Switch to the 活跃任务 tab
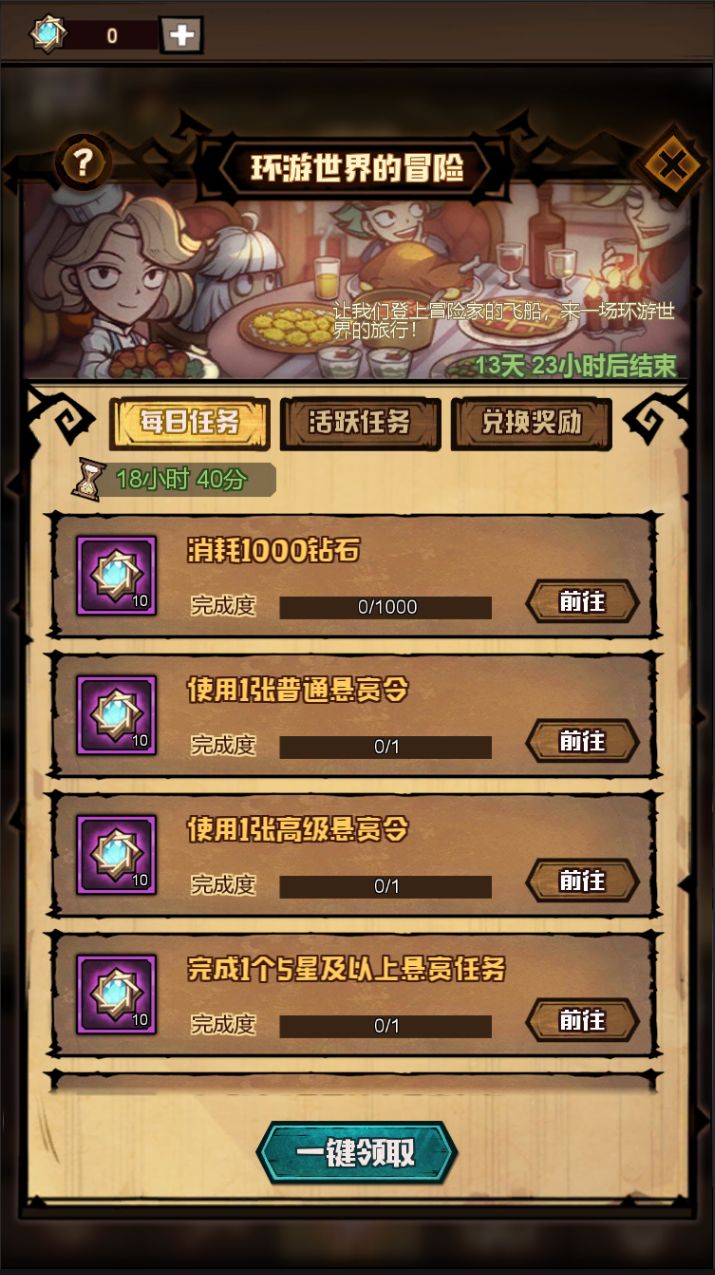Screen dimensions: 715x1275 pyautogui.click(x=360, y=423)
